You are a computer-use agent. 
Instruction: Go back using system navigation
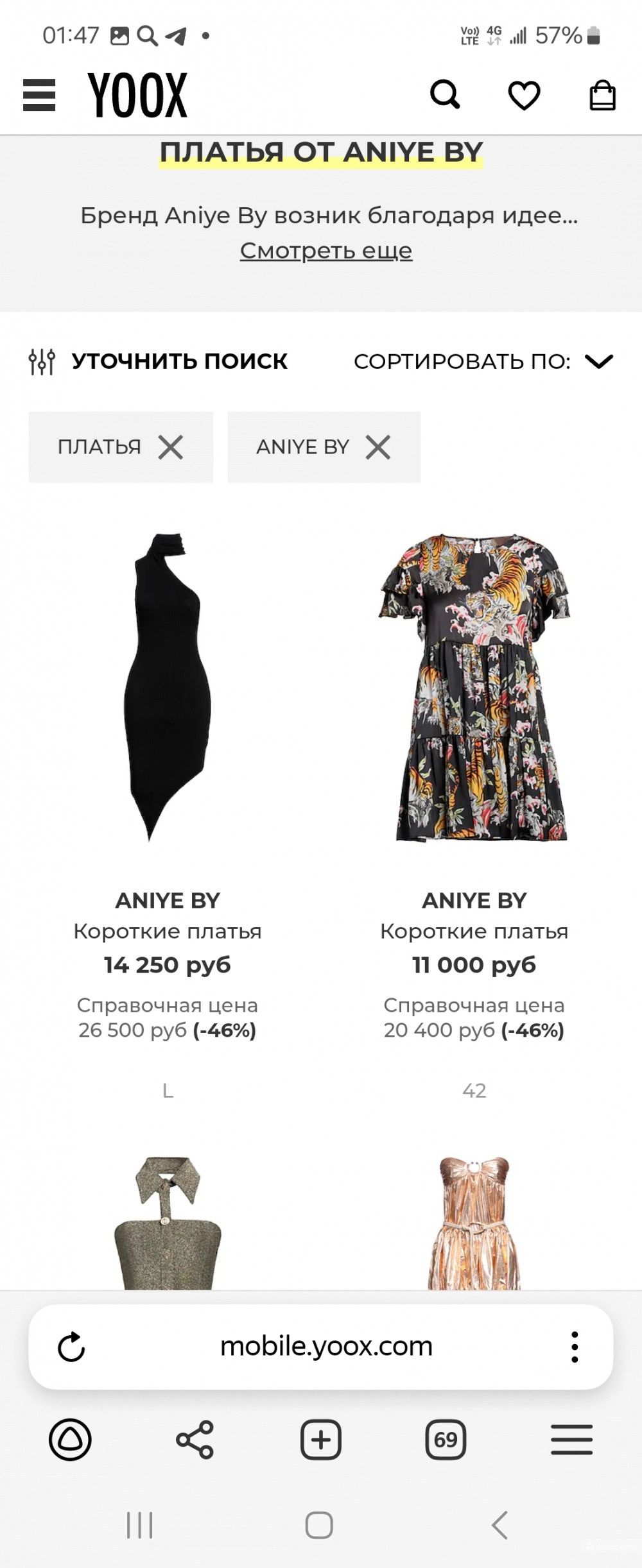(499, 1525)
